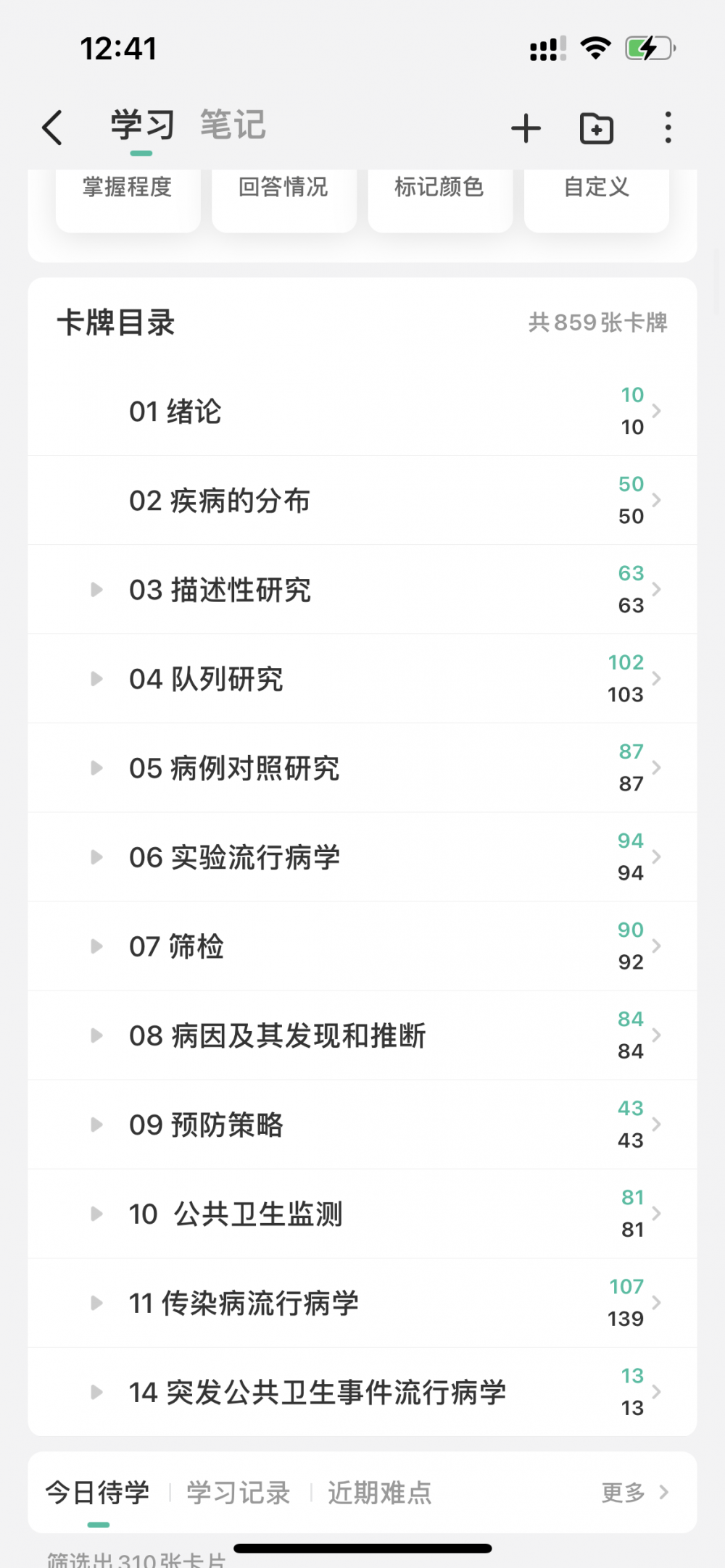Open chapter 01 绪论

point(362,411)
